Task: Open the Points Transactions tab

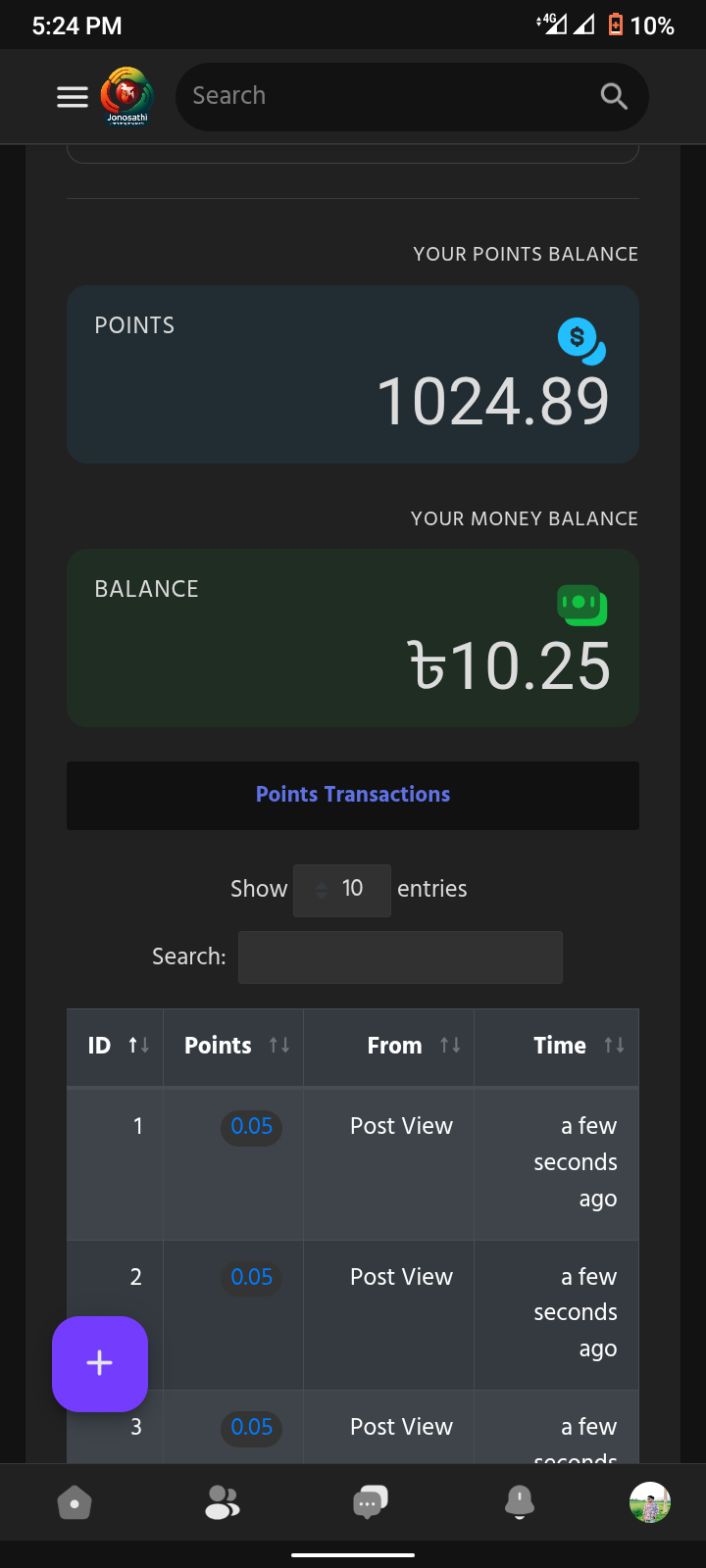Action: 353,795
